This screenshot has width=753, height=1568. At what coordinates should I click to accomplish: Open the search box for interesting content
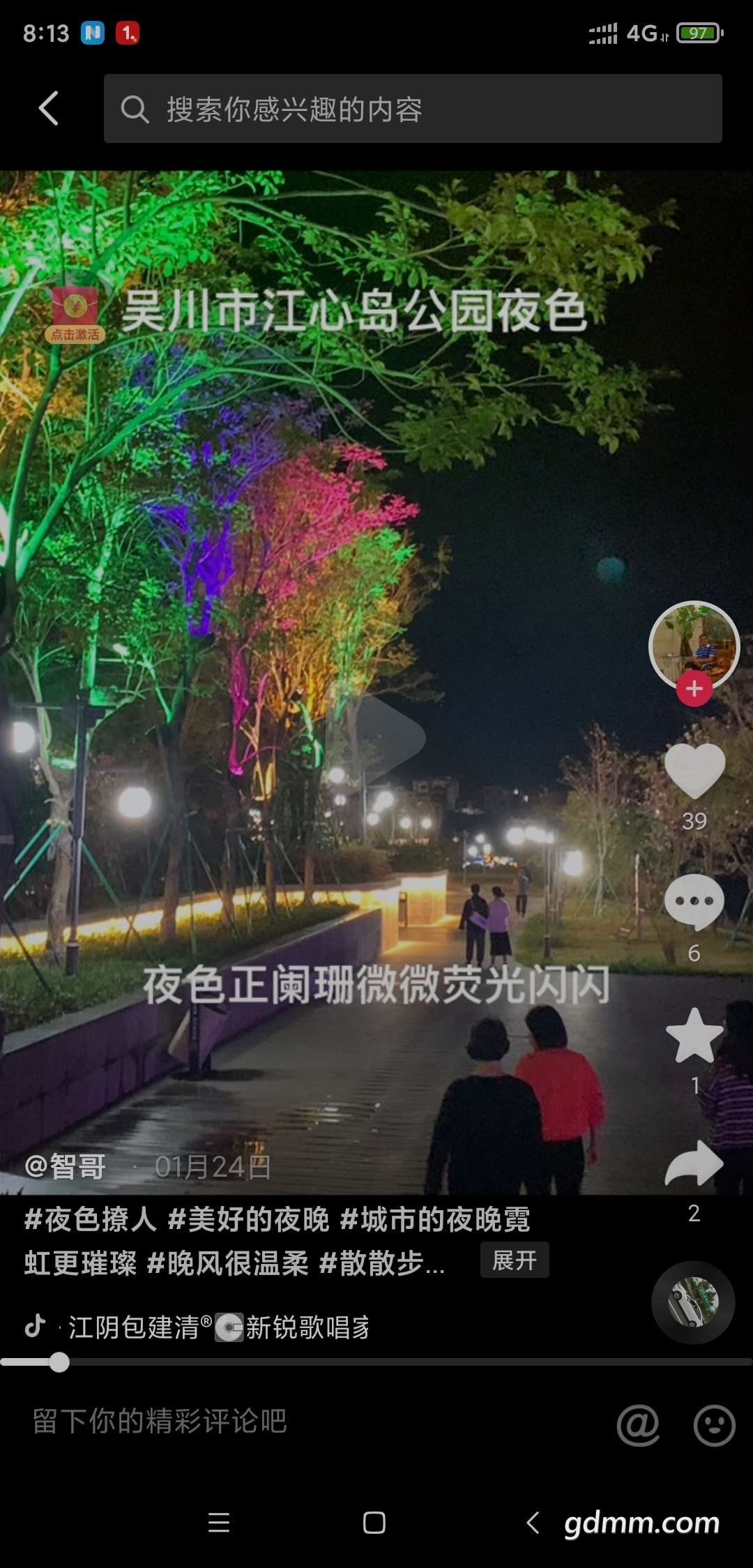pyautogui.click(x=413, y=109)
